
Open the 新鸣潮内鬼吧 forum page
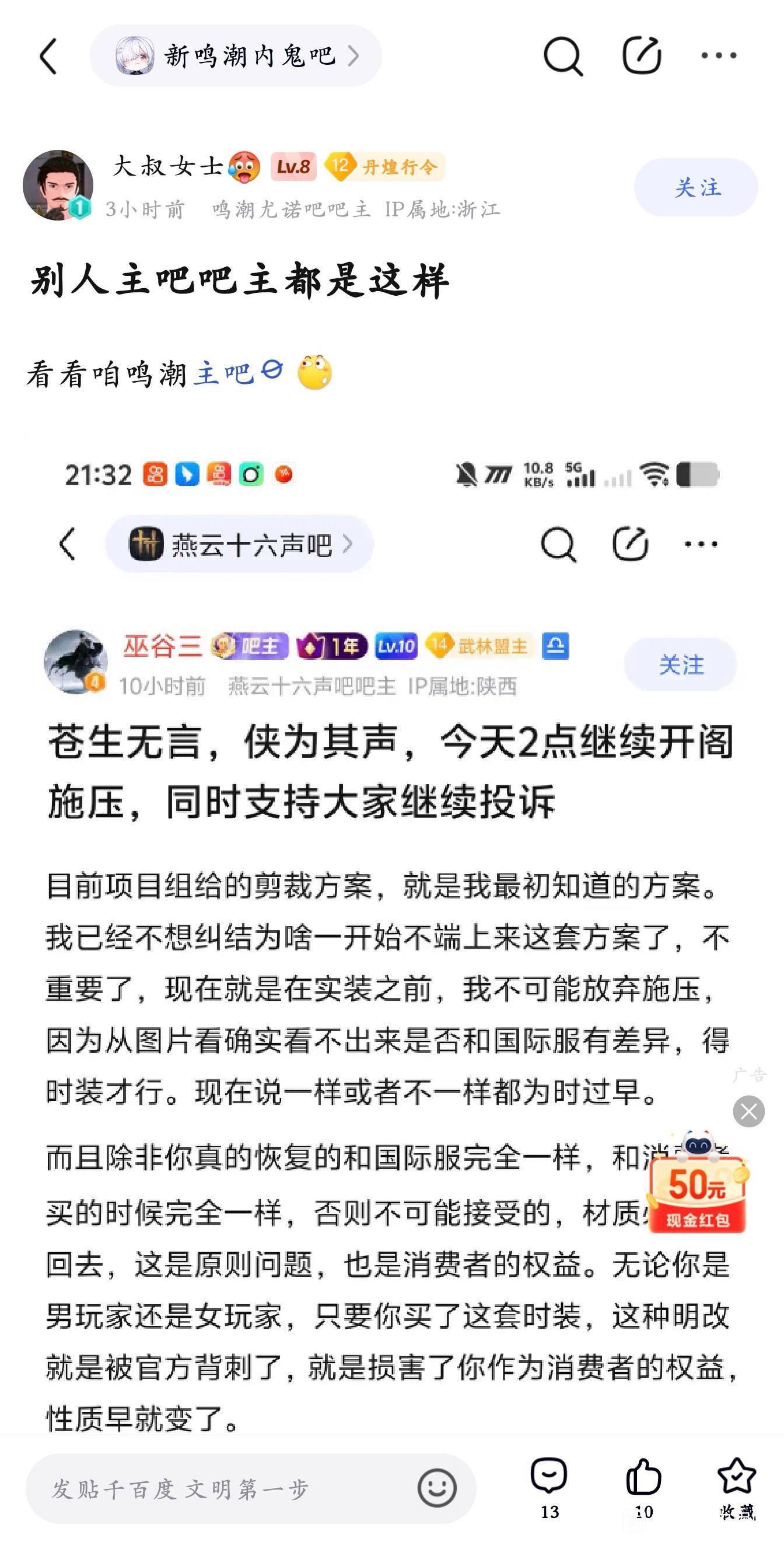point(236,56)
